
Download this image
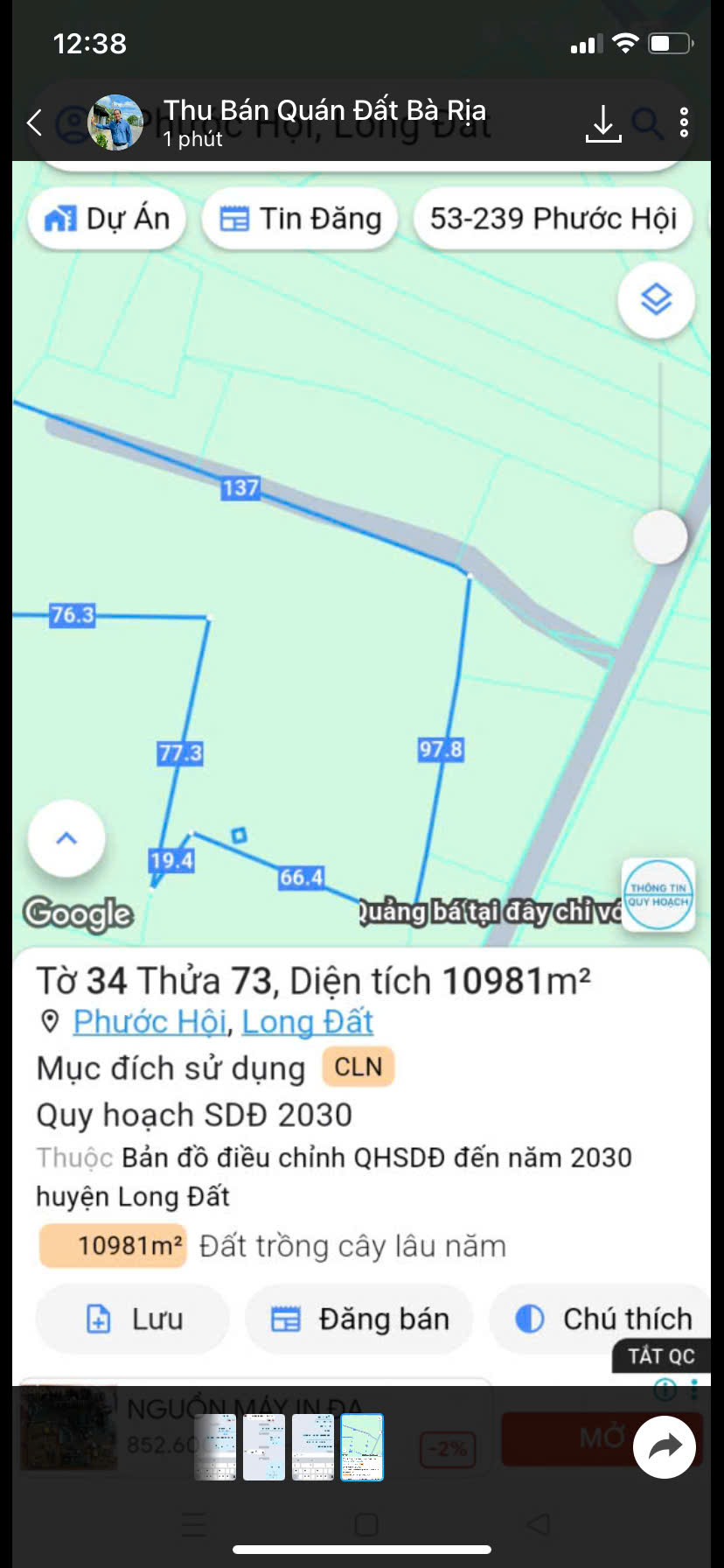[x=602, y=123]
